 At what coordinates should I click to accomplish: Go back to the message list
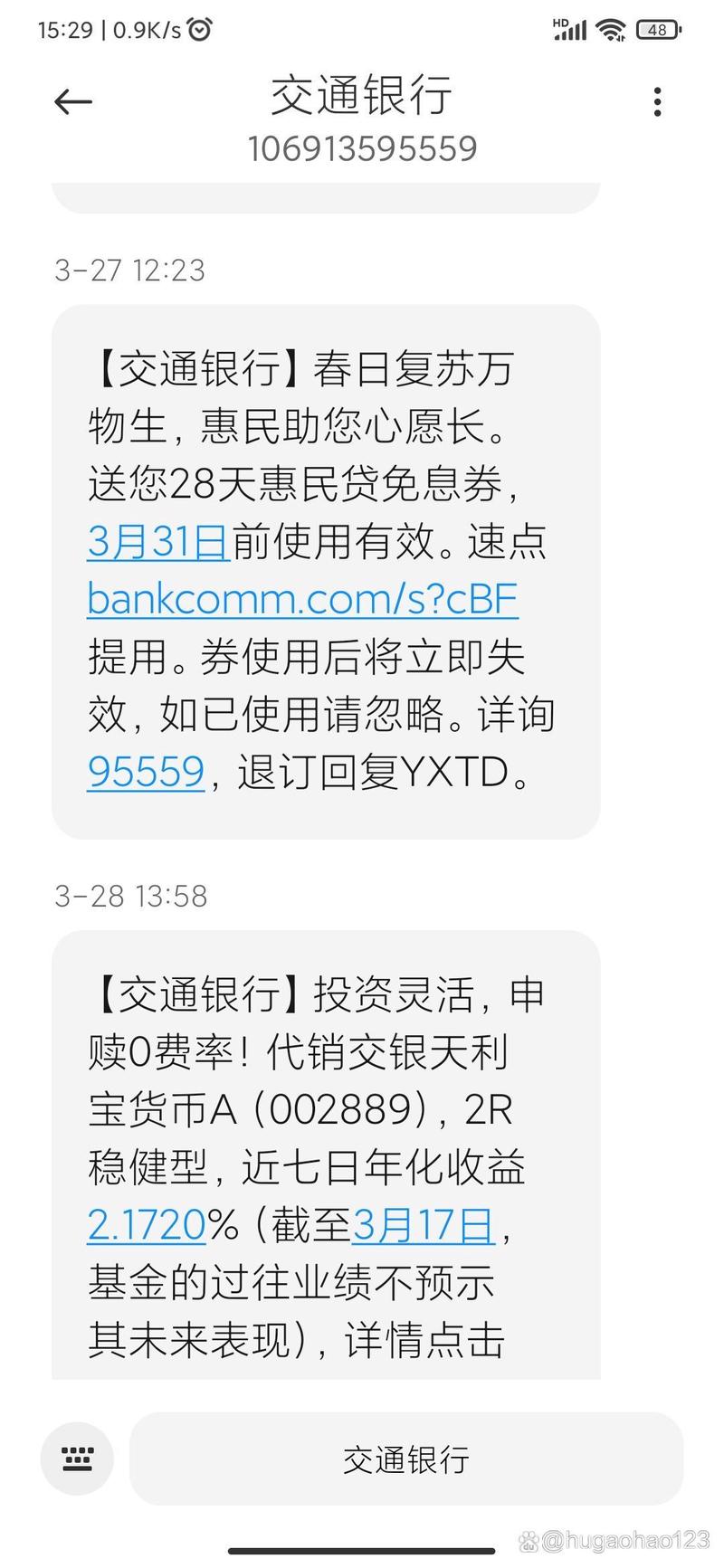(x=73, y=101)
